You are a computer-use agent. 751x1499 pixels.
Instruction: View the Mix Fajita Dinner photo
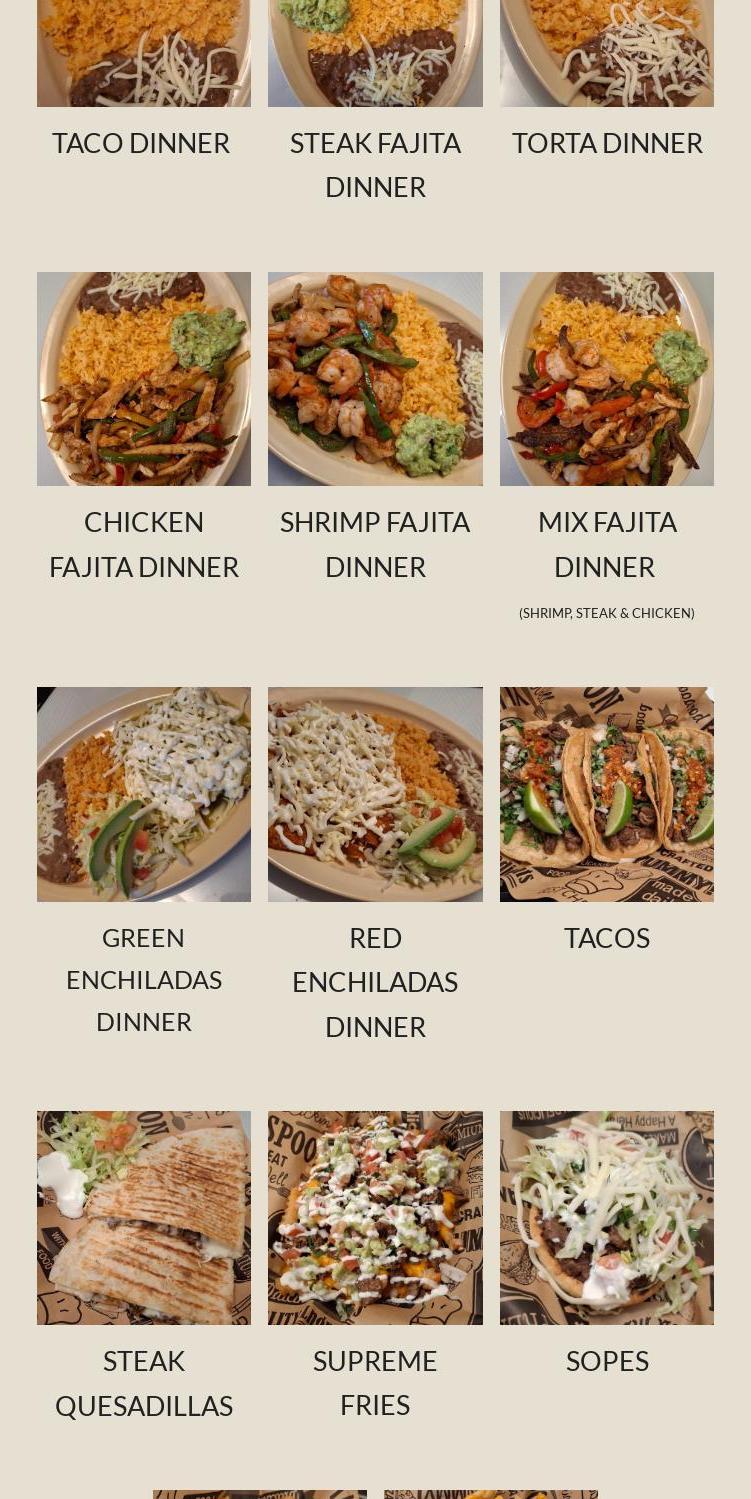(607, 379)
